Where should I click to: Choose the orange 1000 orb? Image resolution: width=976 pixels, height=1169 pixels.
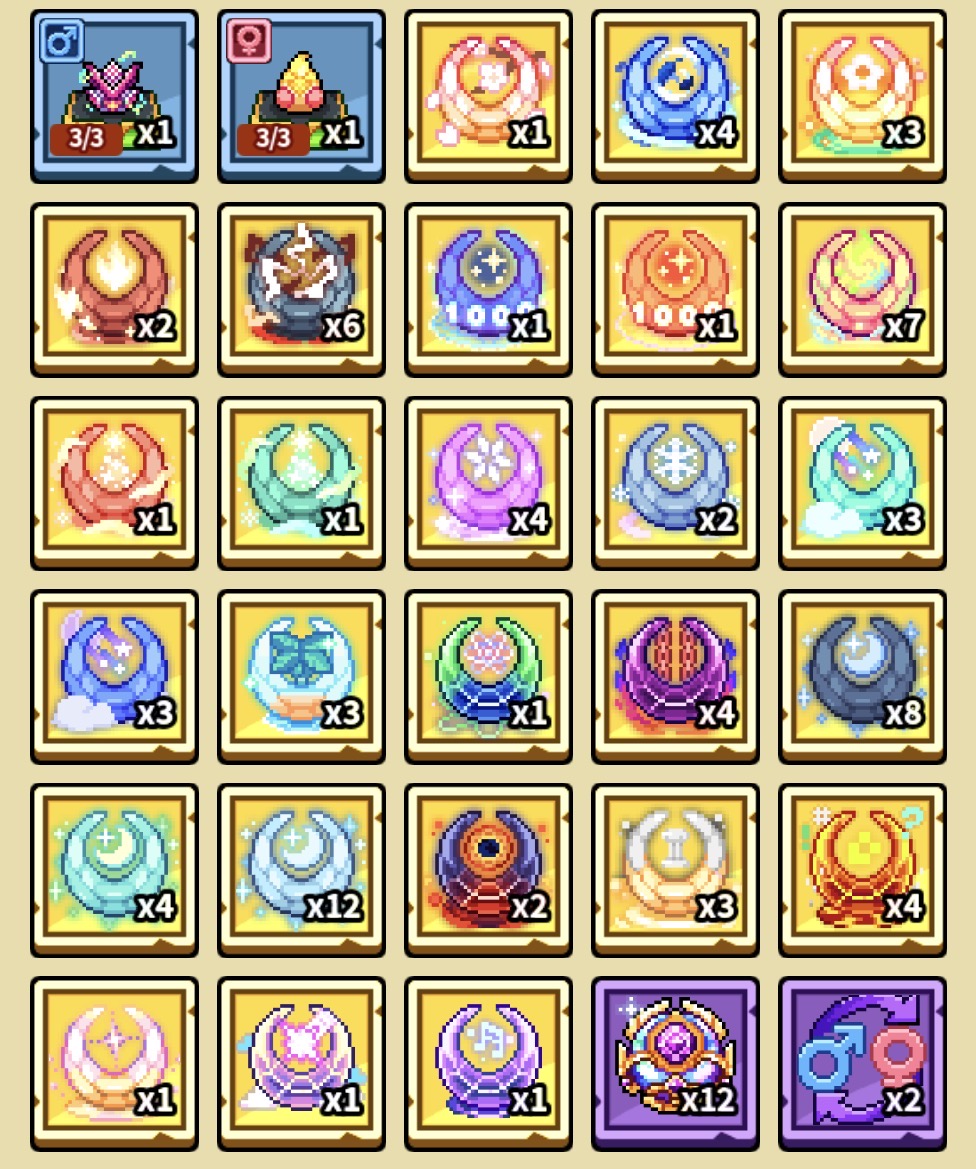(x=675, y=289)
